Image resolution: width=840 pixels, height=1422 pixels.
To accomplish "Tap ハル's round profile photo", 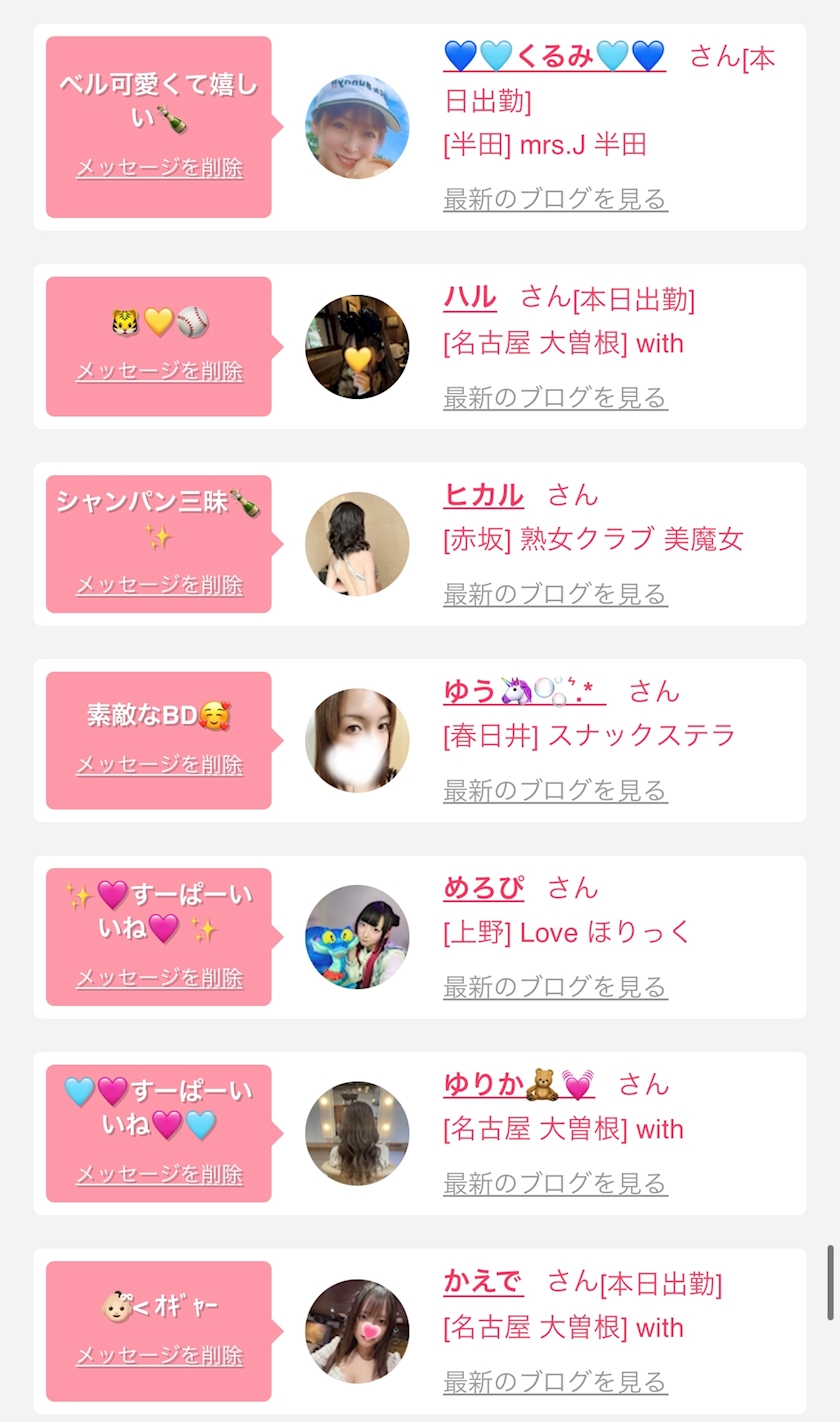I will (357, 347).
